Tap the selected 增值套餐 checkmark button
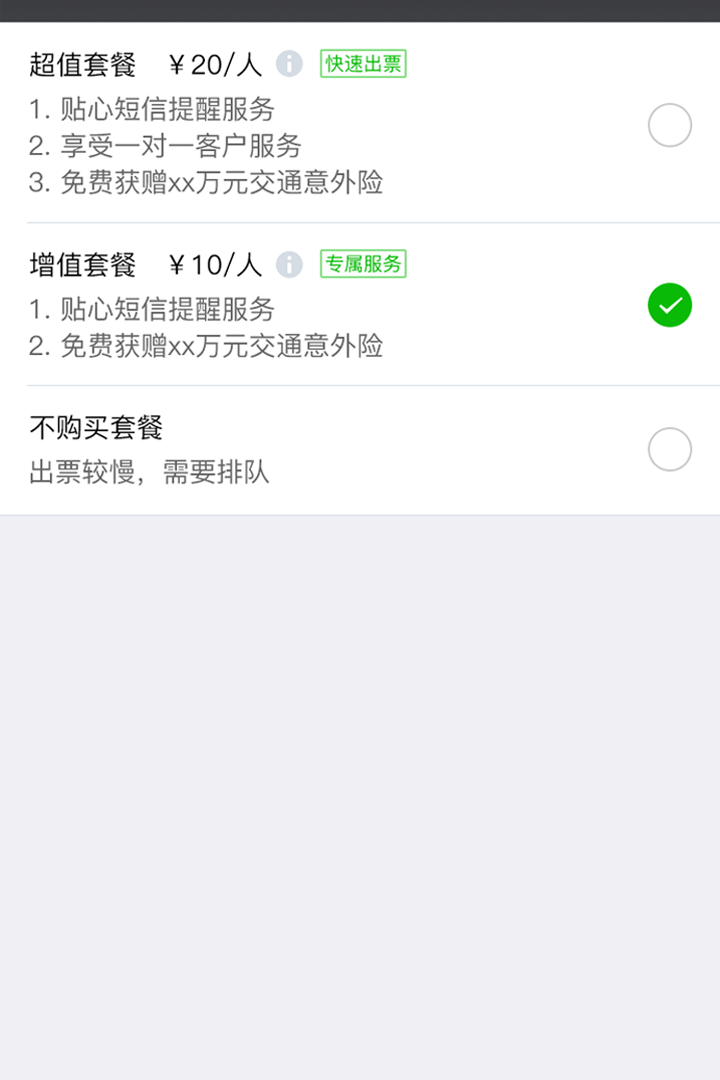 669,305
